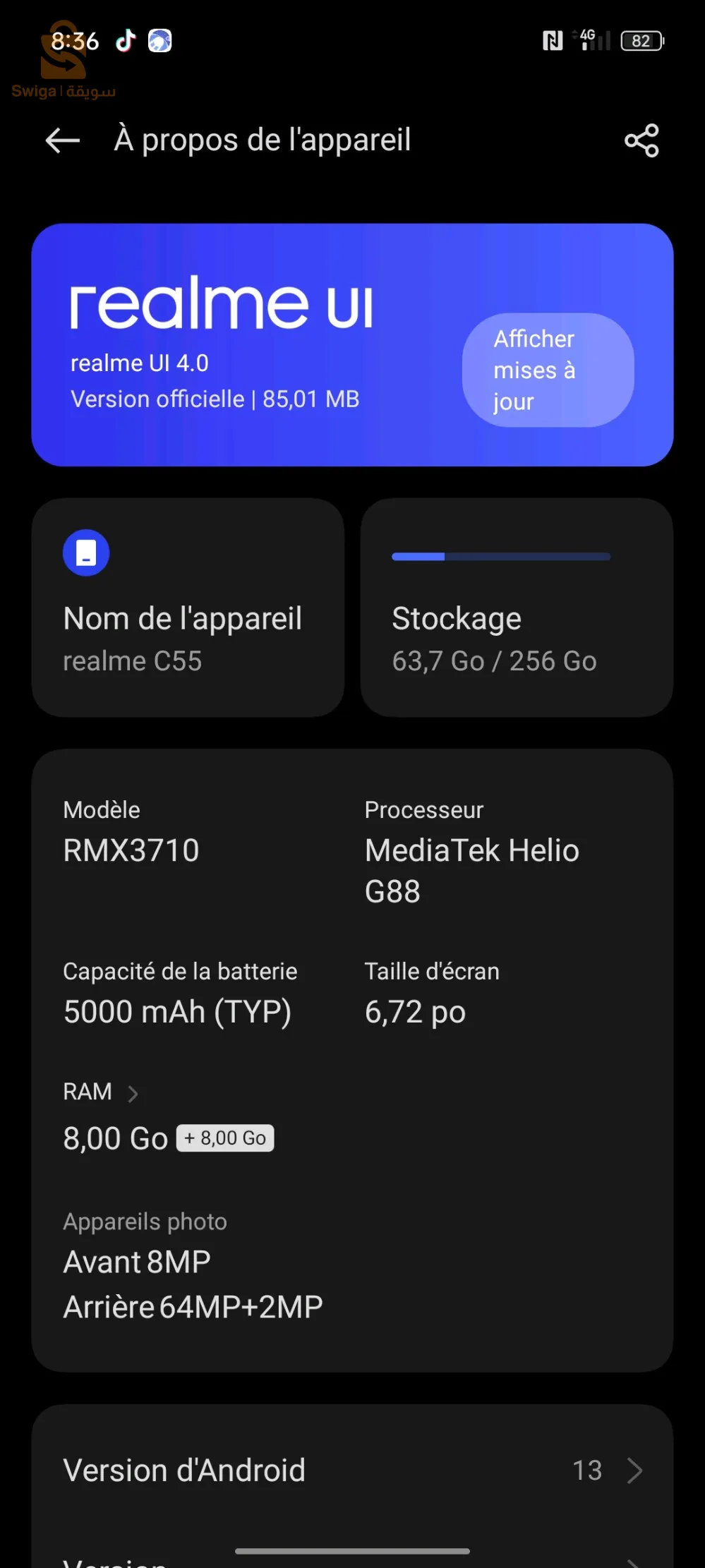This screenshot has width=705, height=1568.
Task: Open the Stockage card
Action: click(517, 608)
